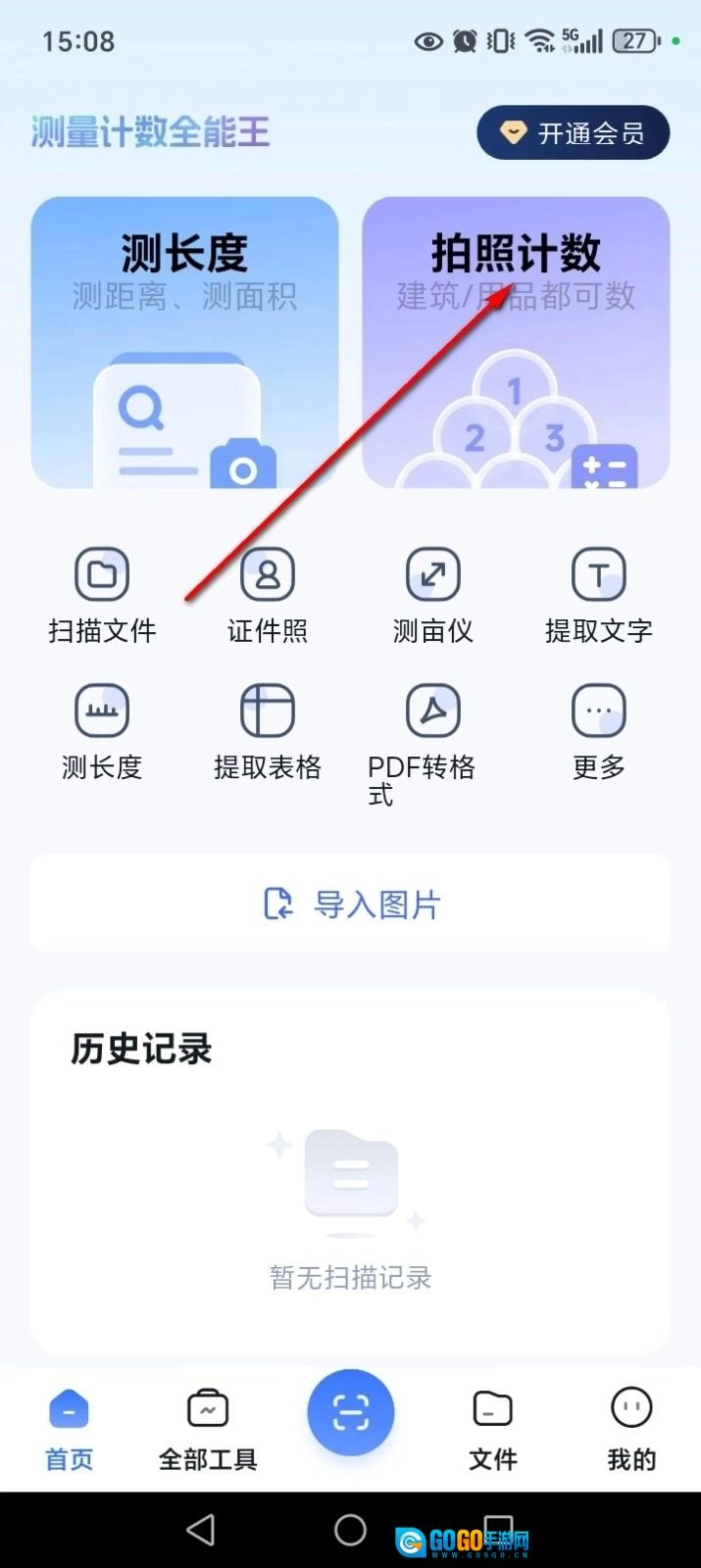The image size is (701, 1568).
Task: Go to the 文件 tab
Action: pos(492,1430)
